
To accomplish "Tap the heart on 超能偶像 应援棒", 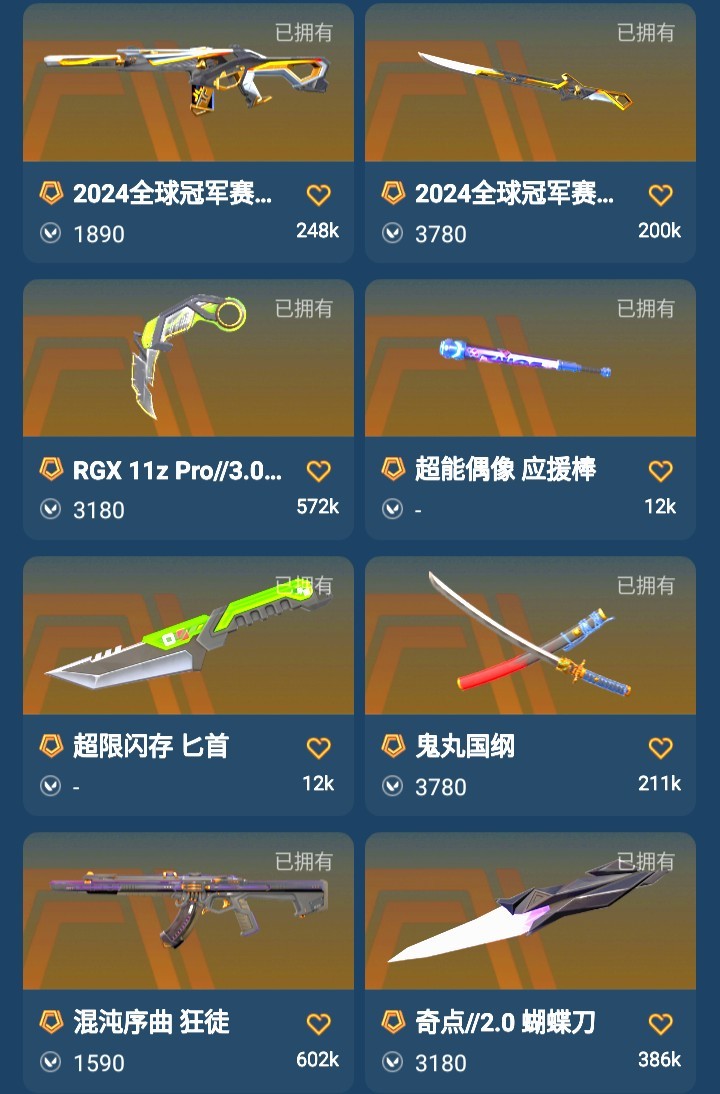I will (x=660, y=470).
